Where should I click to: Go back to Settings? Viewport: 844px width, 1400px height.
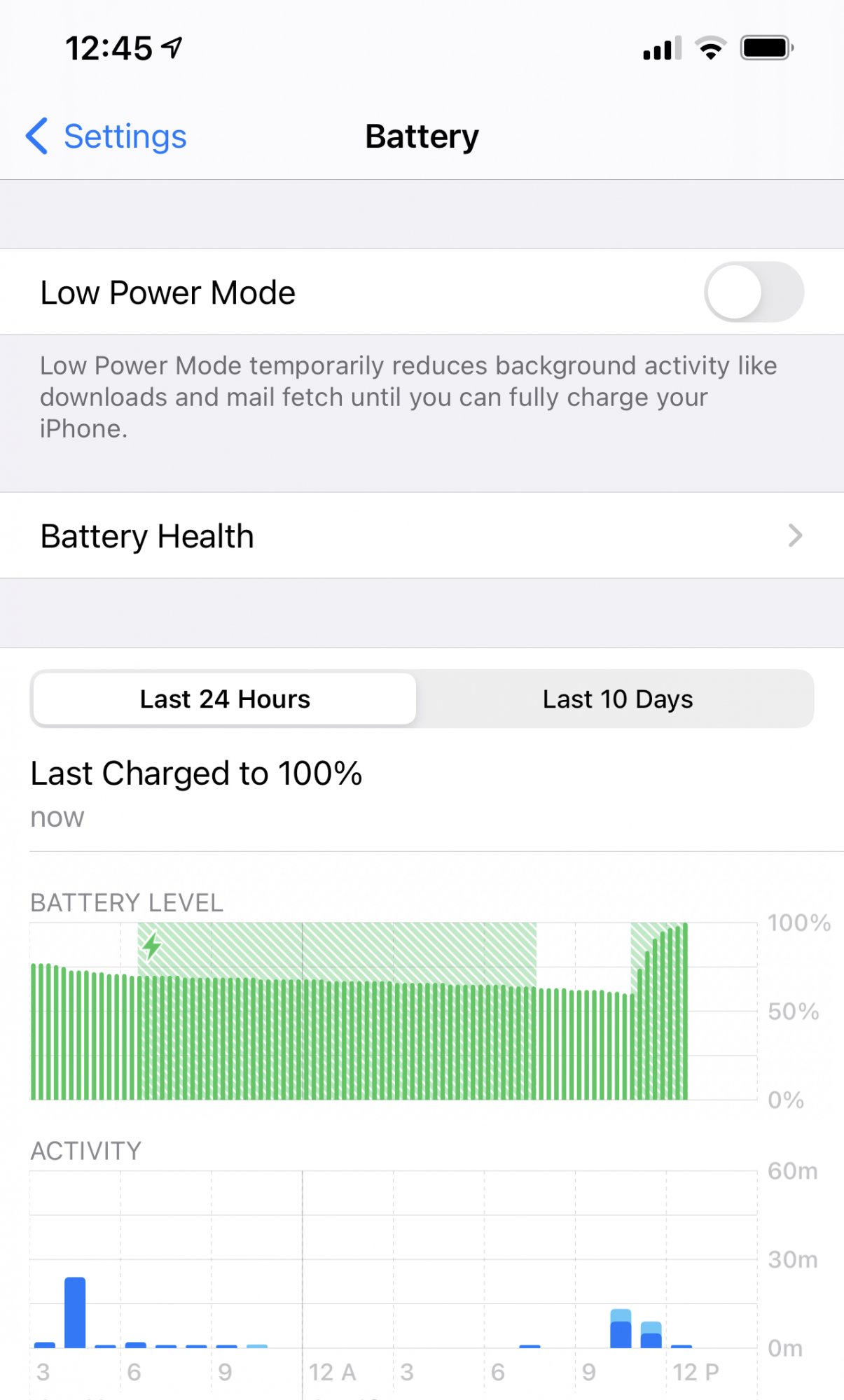[x=106, y=136]
